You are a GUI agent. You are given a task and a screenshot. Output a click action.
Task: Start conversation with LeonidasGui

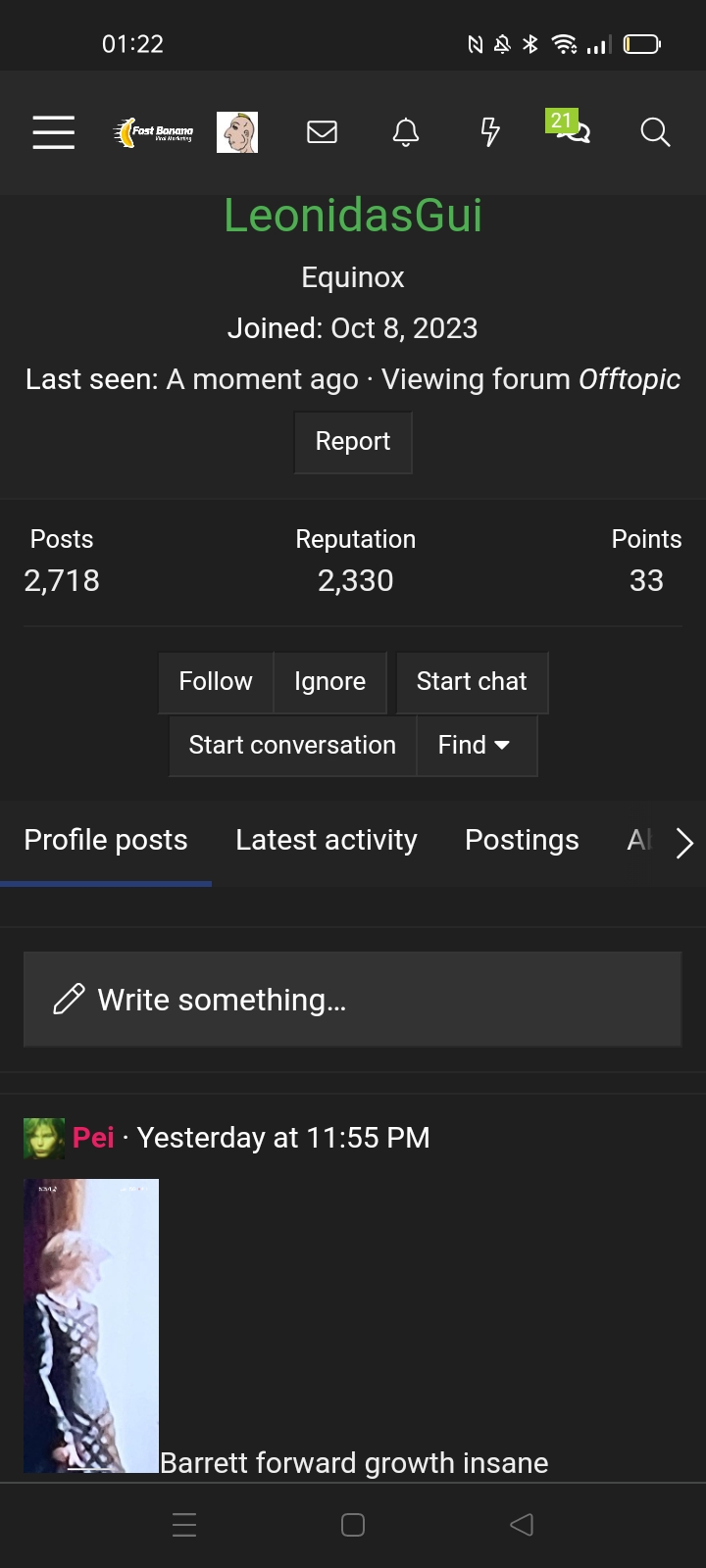292,746
